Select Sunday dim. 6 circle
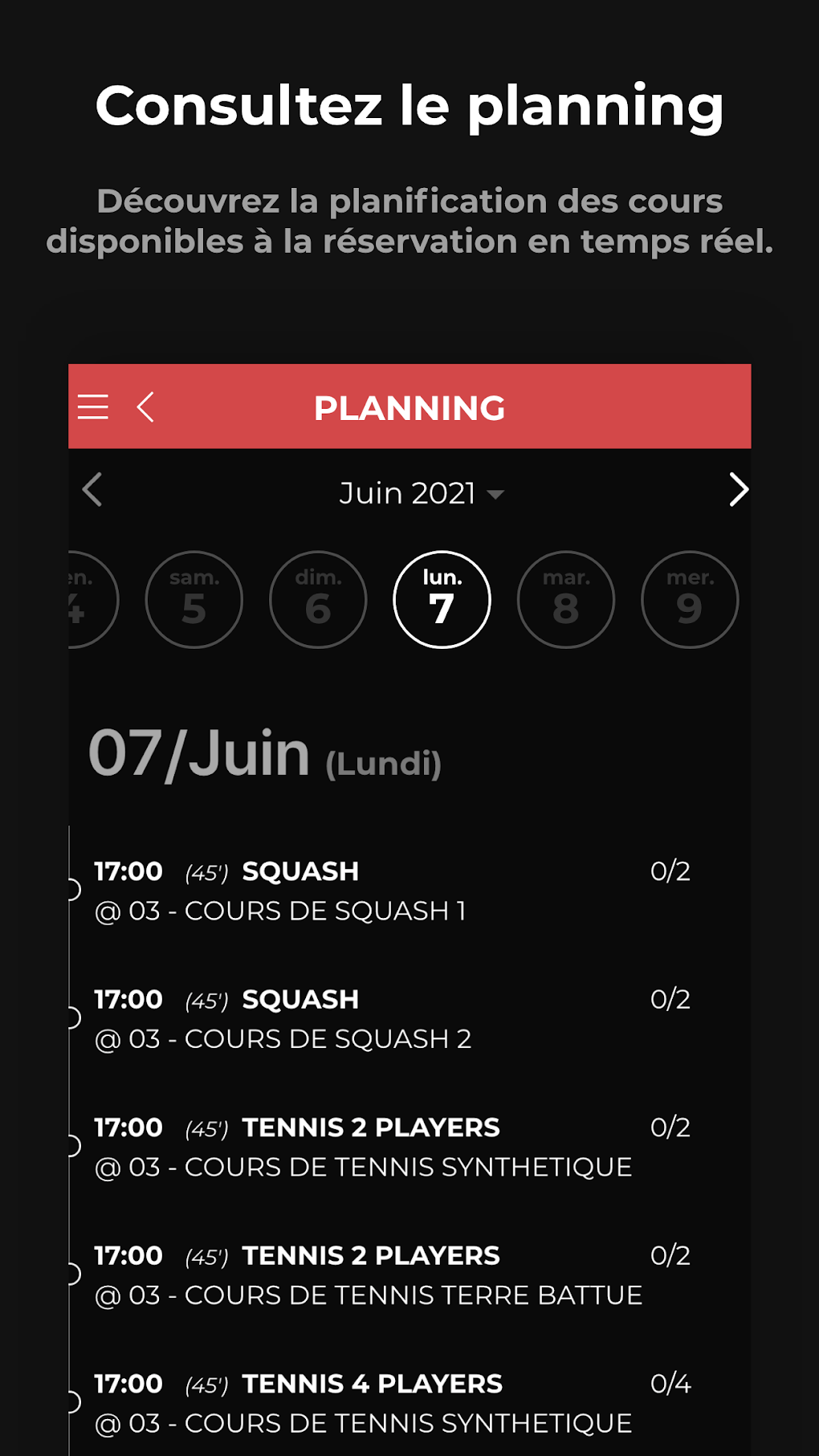 point(318,599)
